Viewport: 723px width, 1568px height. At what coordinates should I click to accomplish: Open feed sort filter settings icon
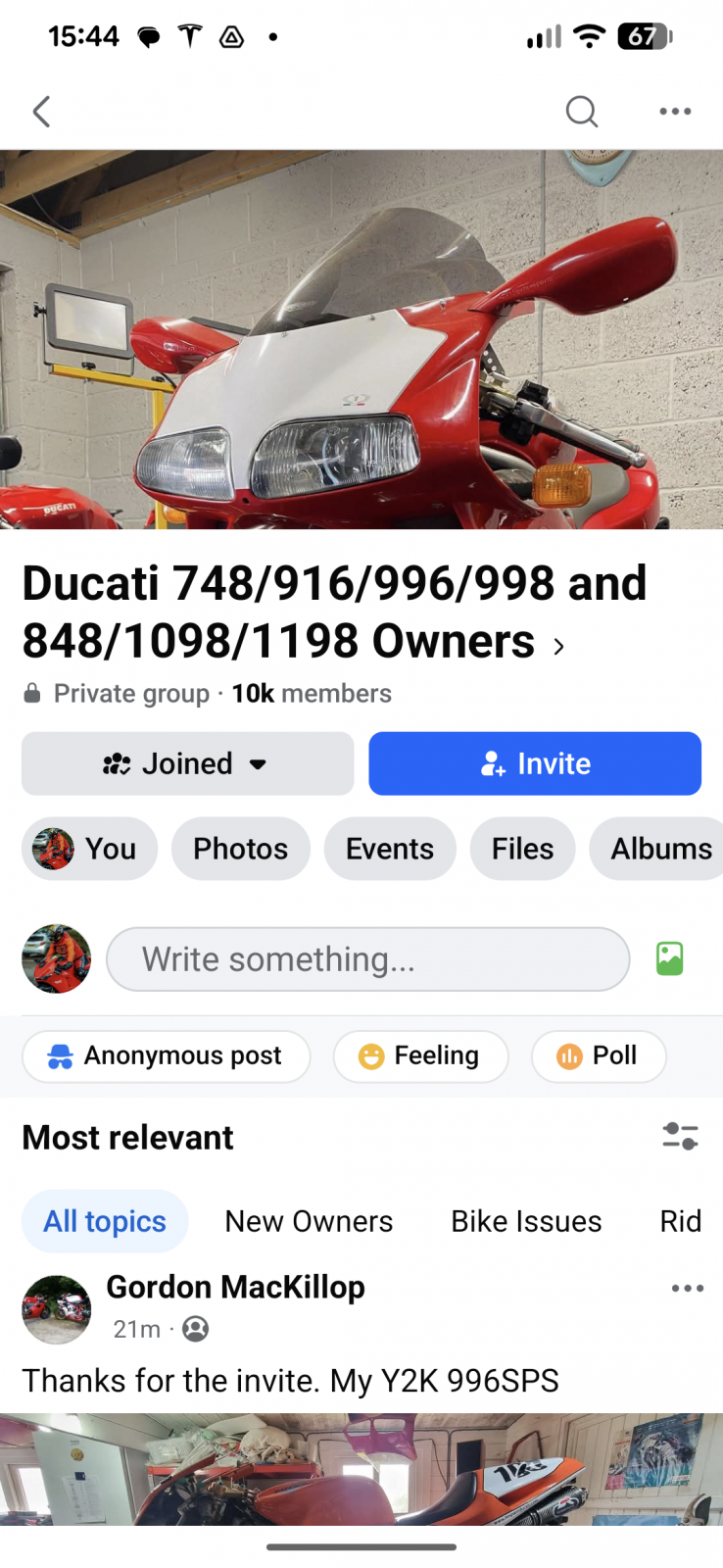pos(680,1136)
